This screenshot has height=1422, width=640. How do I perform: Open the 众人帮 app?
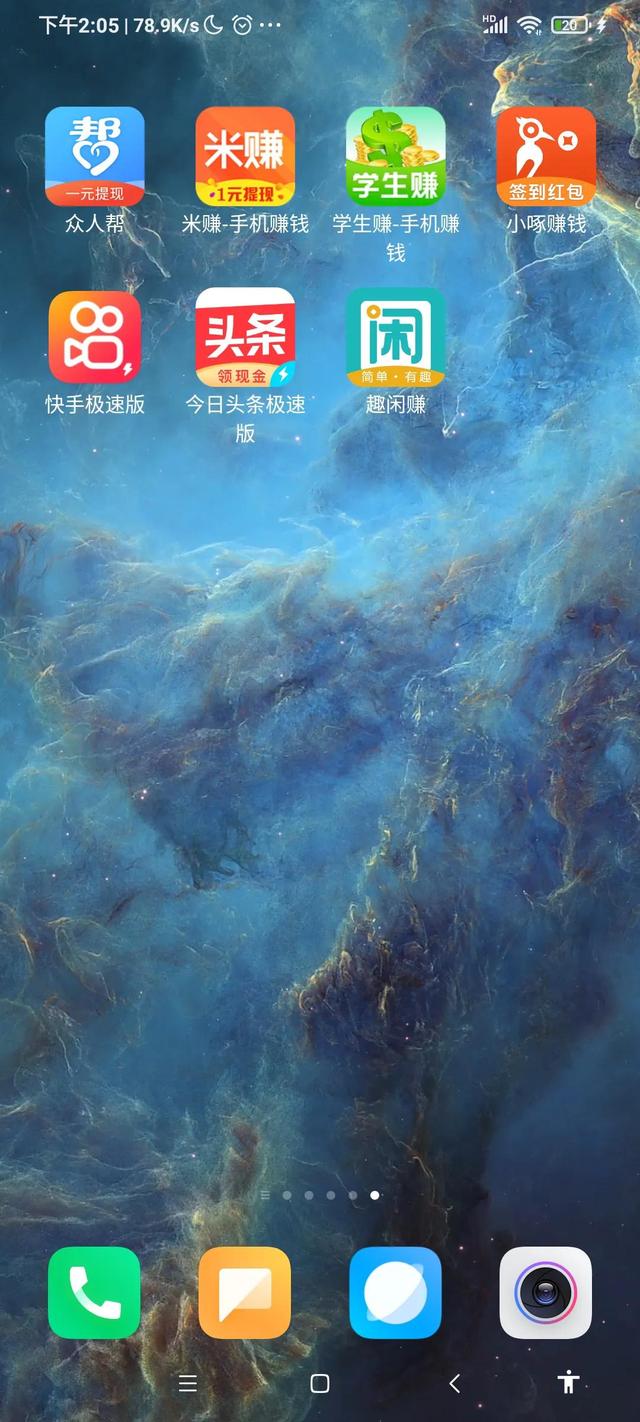pos(95,156)
